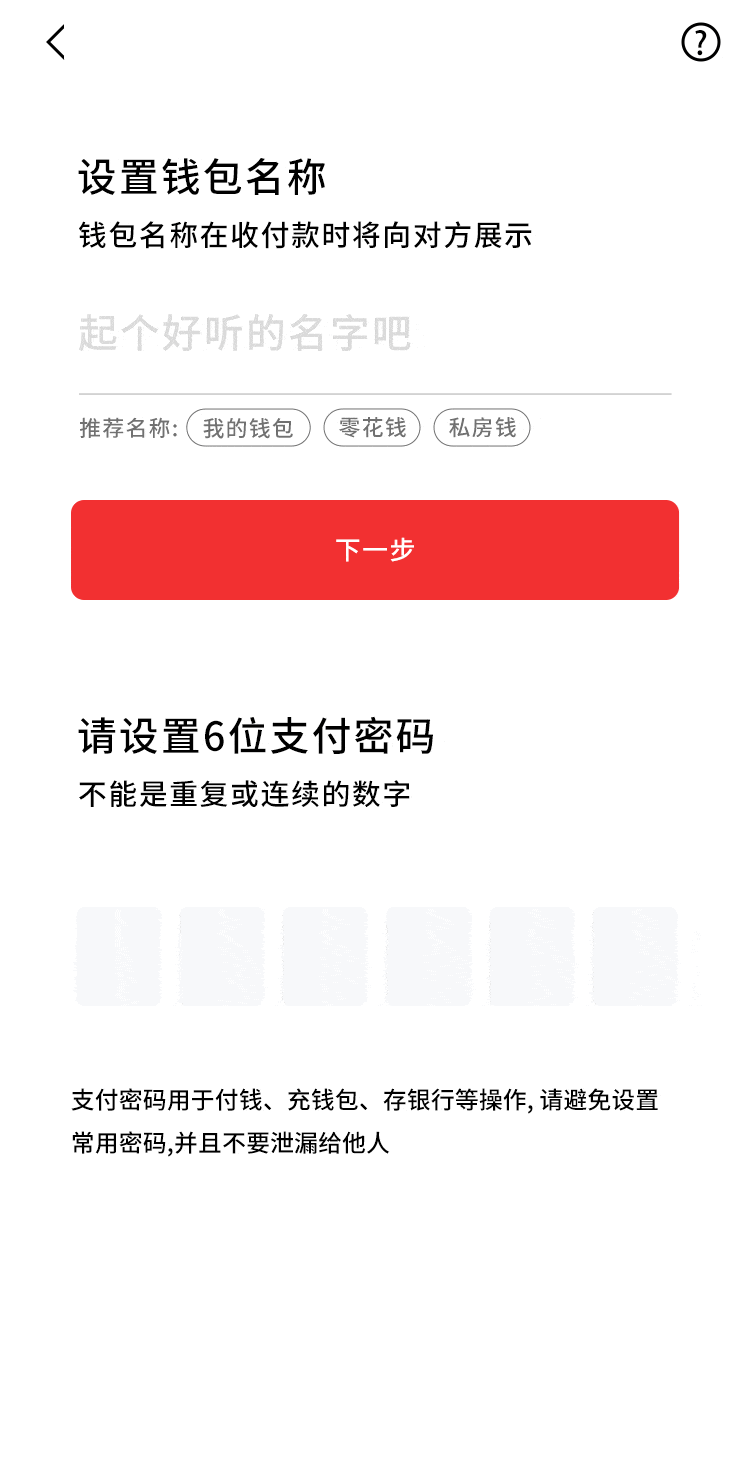Open the help question mark icon
This screenshot has height=1477, width=750.
click(x=700, y=42)
